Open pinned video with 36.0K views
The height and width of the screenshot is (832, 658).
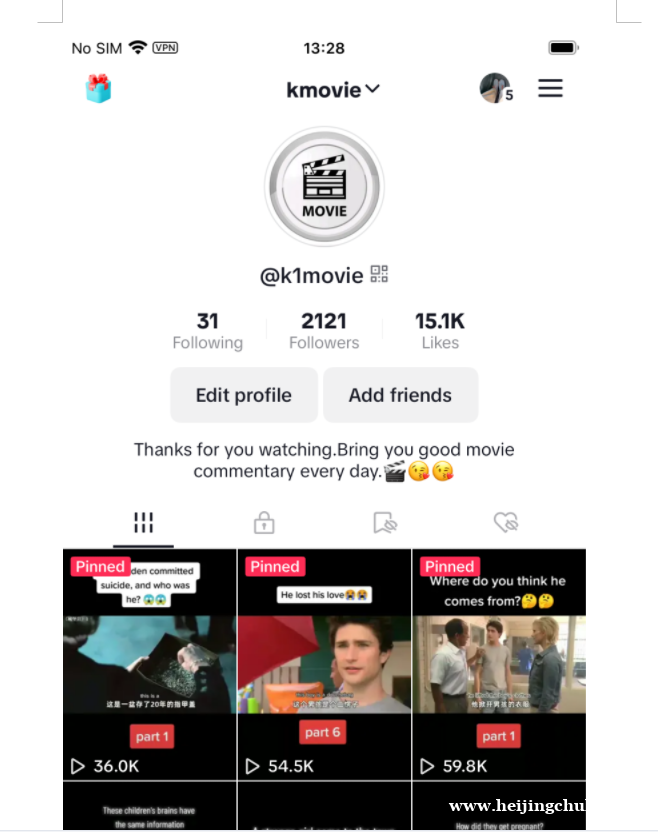coord(150,665)
